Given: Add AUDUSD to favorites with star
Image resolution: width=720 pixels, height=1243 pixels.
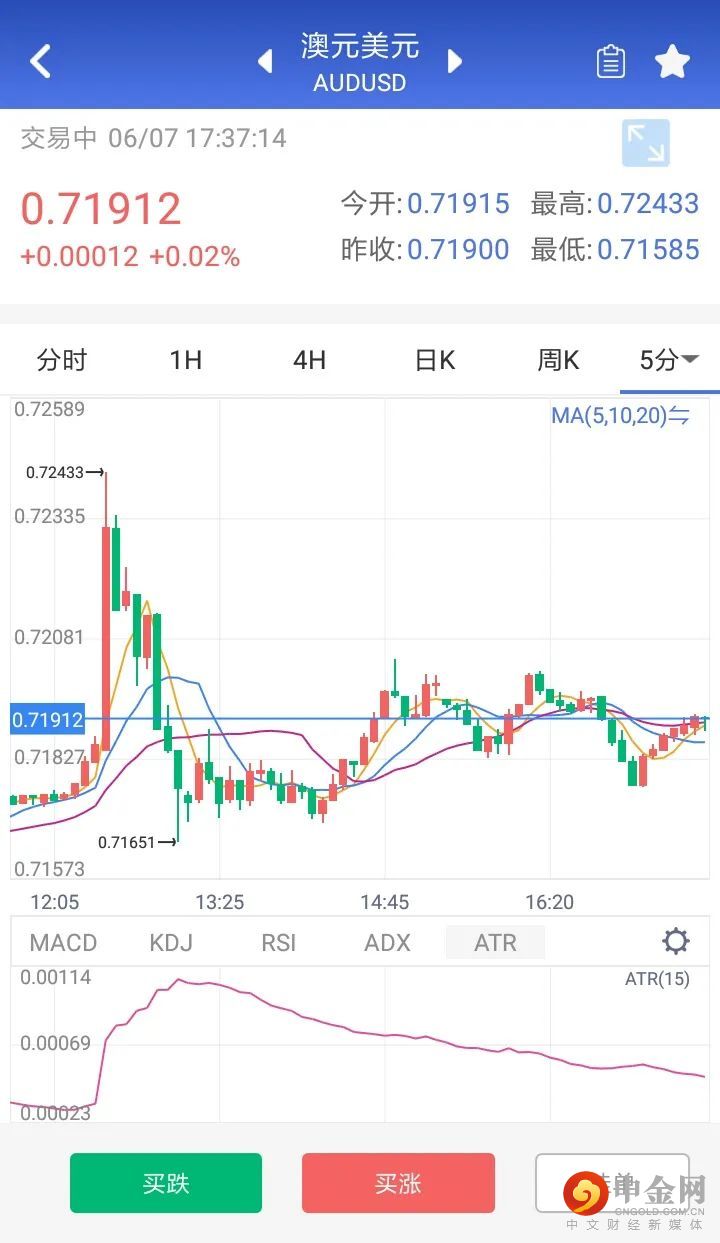Looking at the screenshot, I should pos(672,62).
